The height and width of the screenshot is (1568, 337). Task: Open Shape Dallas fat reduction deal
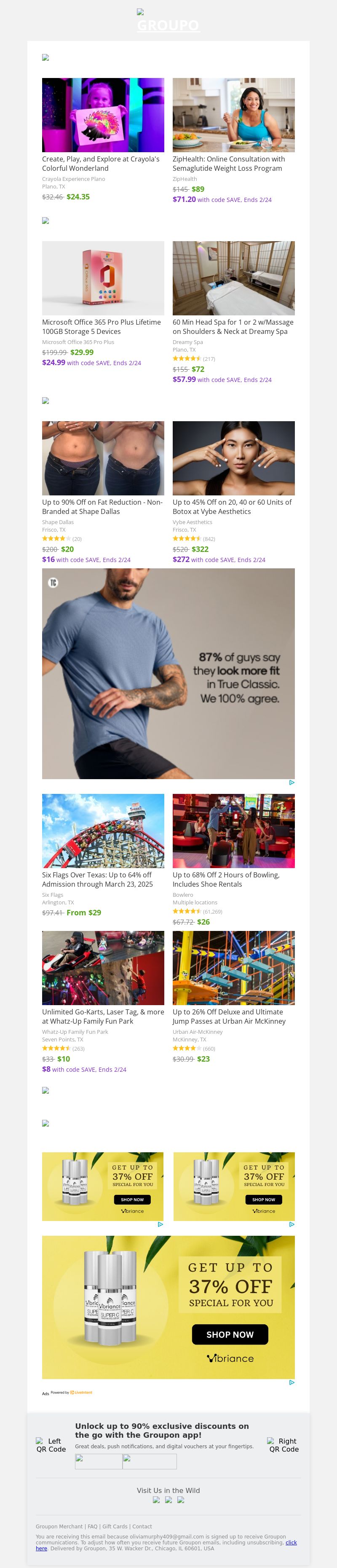102,458
